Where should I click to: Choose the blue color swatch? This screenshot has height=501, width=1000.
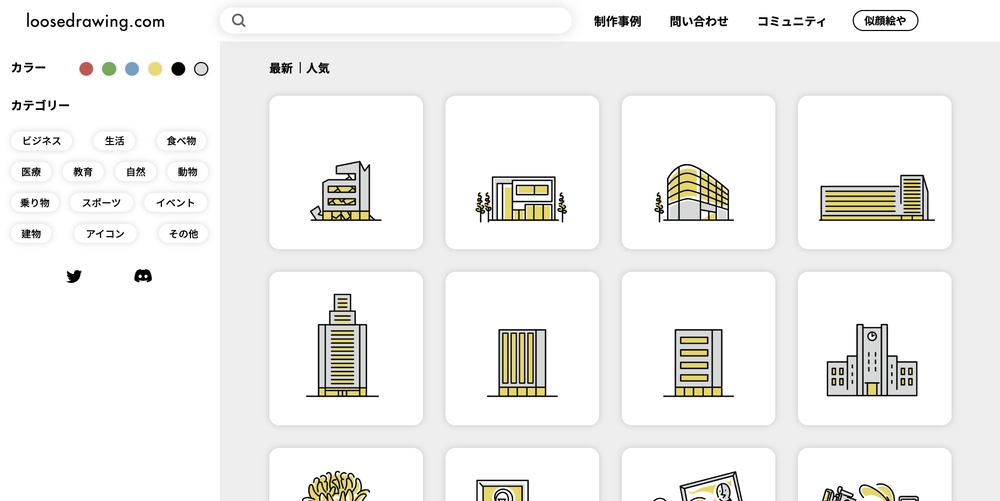click(132, 69)
